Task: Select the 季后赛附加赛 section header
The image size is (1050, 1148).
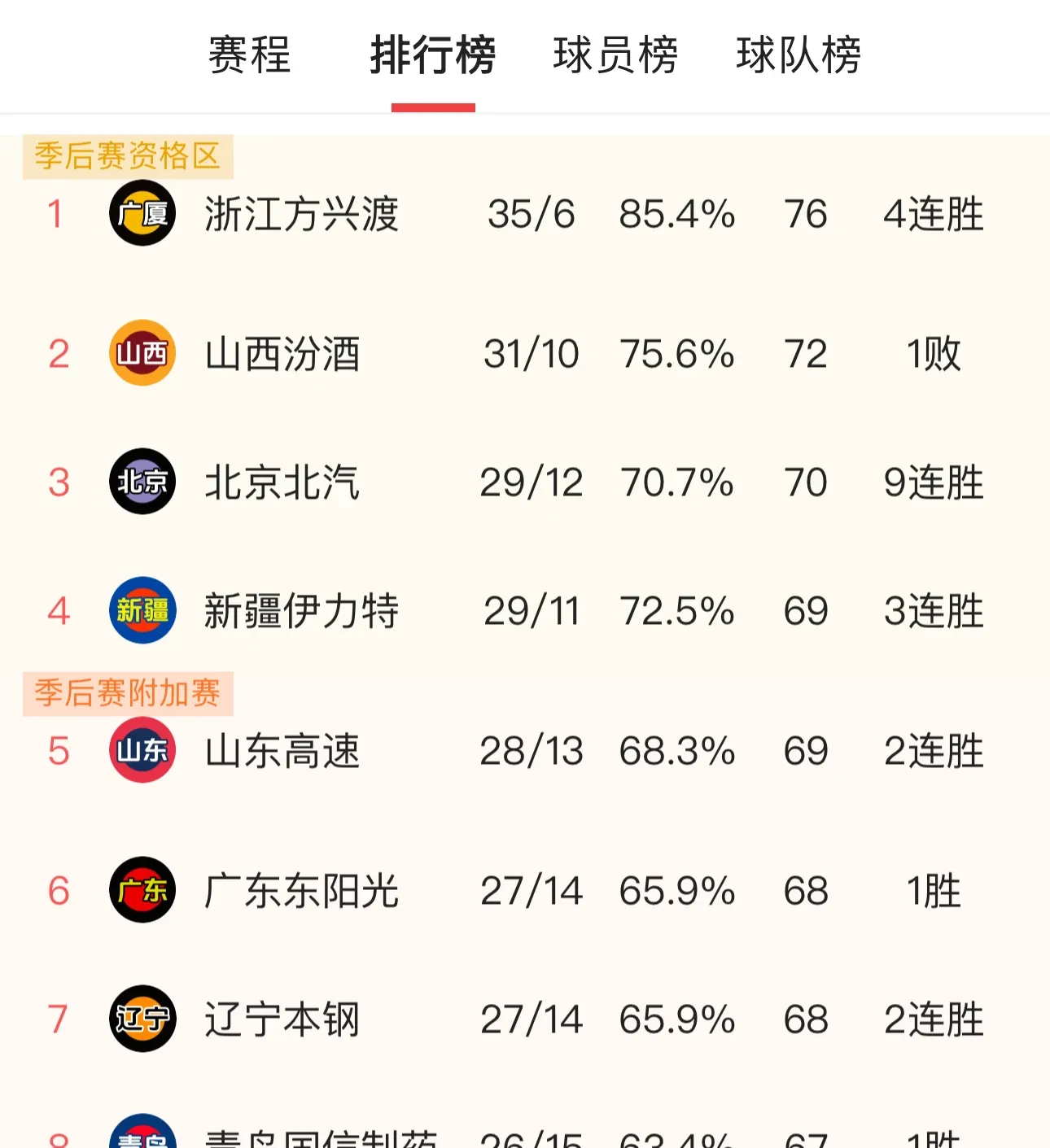Action: [x=126, y=692]
